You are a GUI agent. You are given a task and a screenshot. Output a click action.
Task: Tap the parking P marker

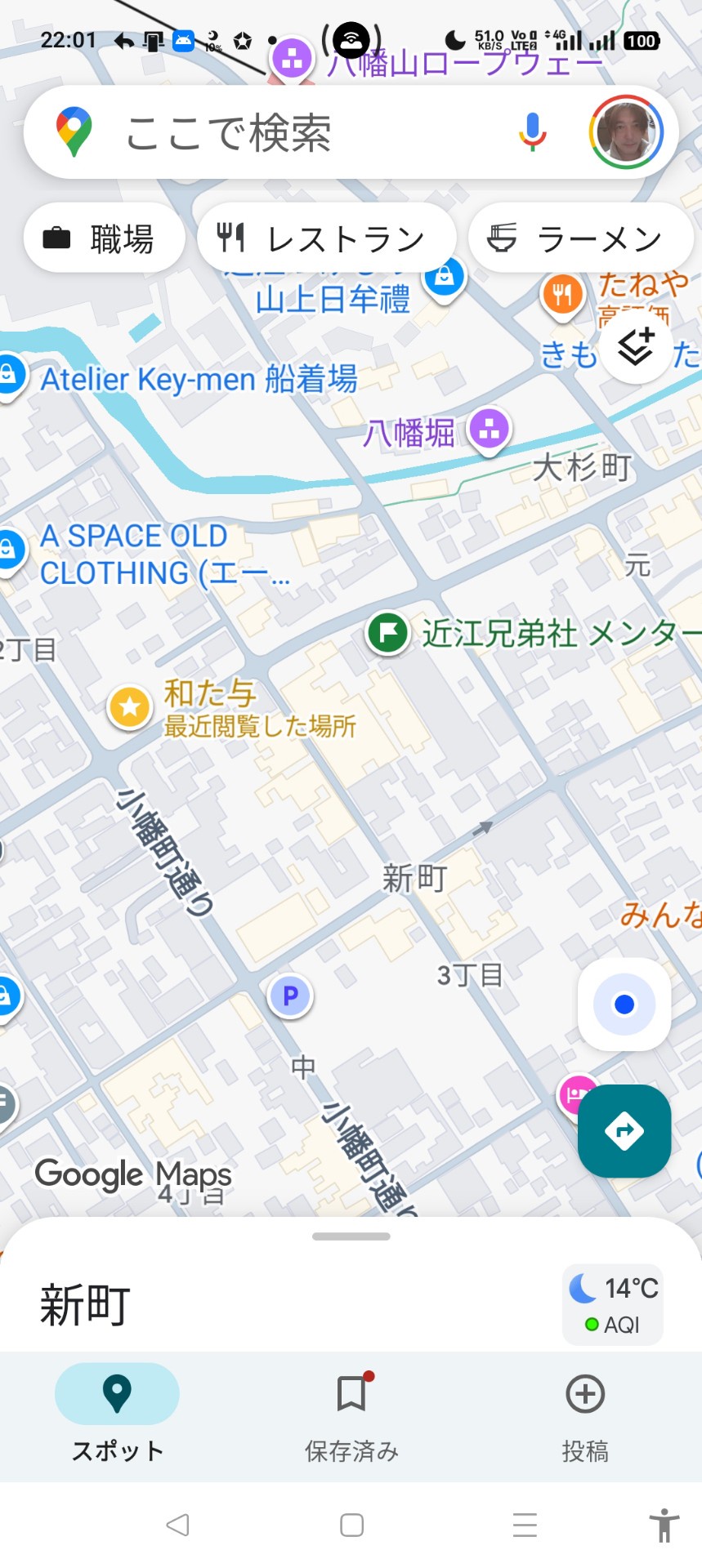tap(290, 996)
